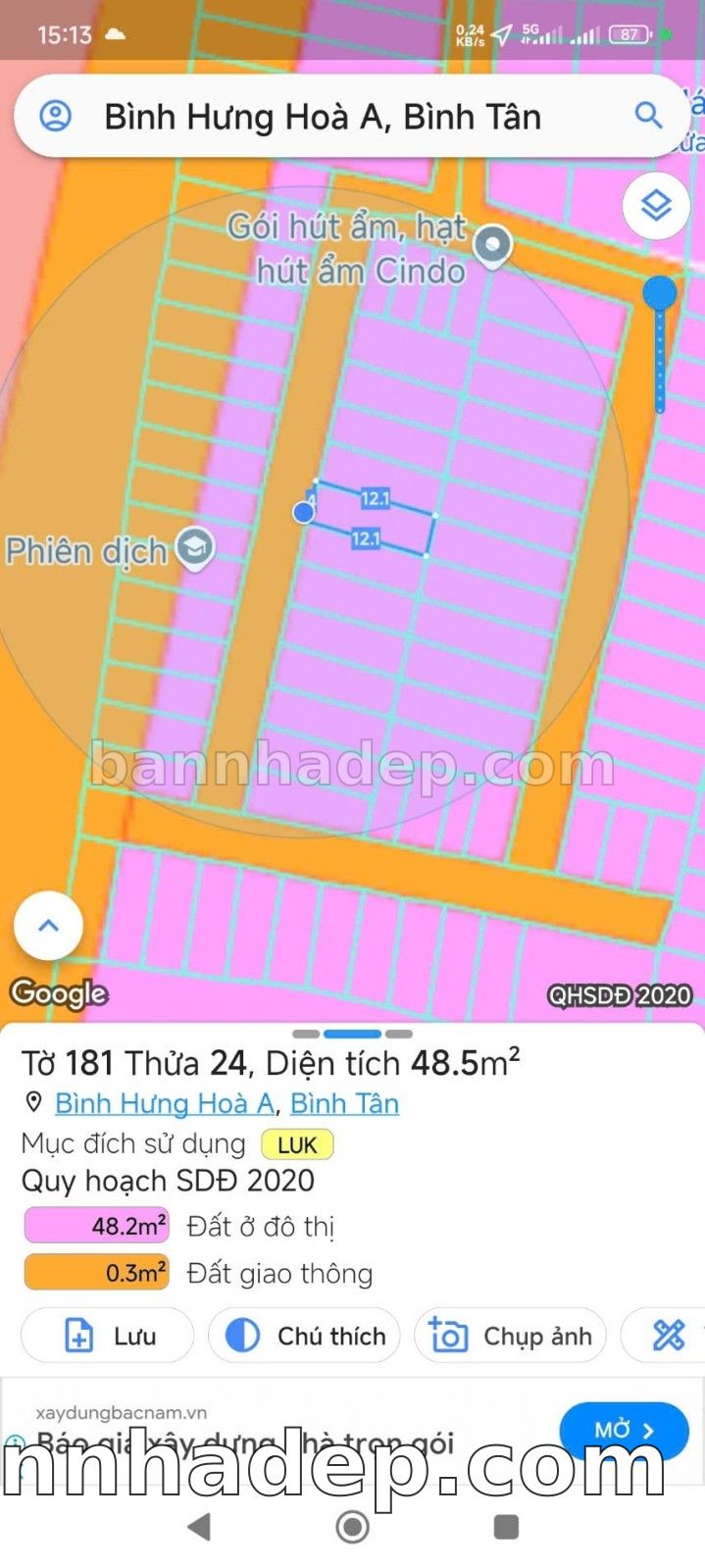Tap the search magnifier icon
Screen dimensions: 705x1568
648,116
